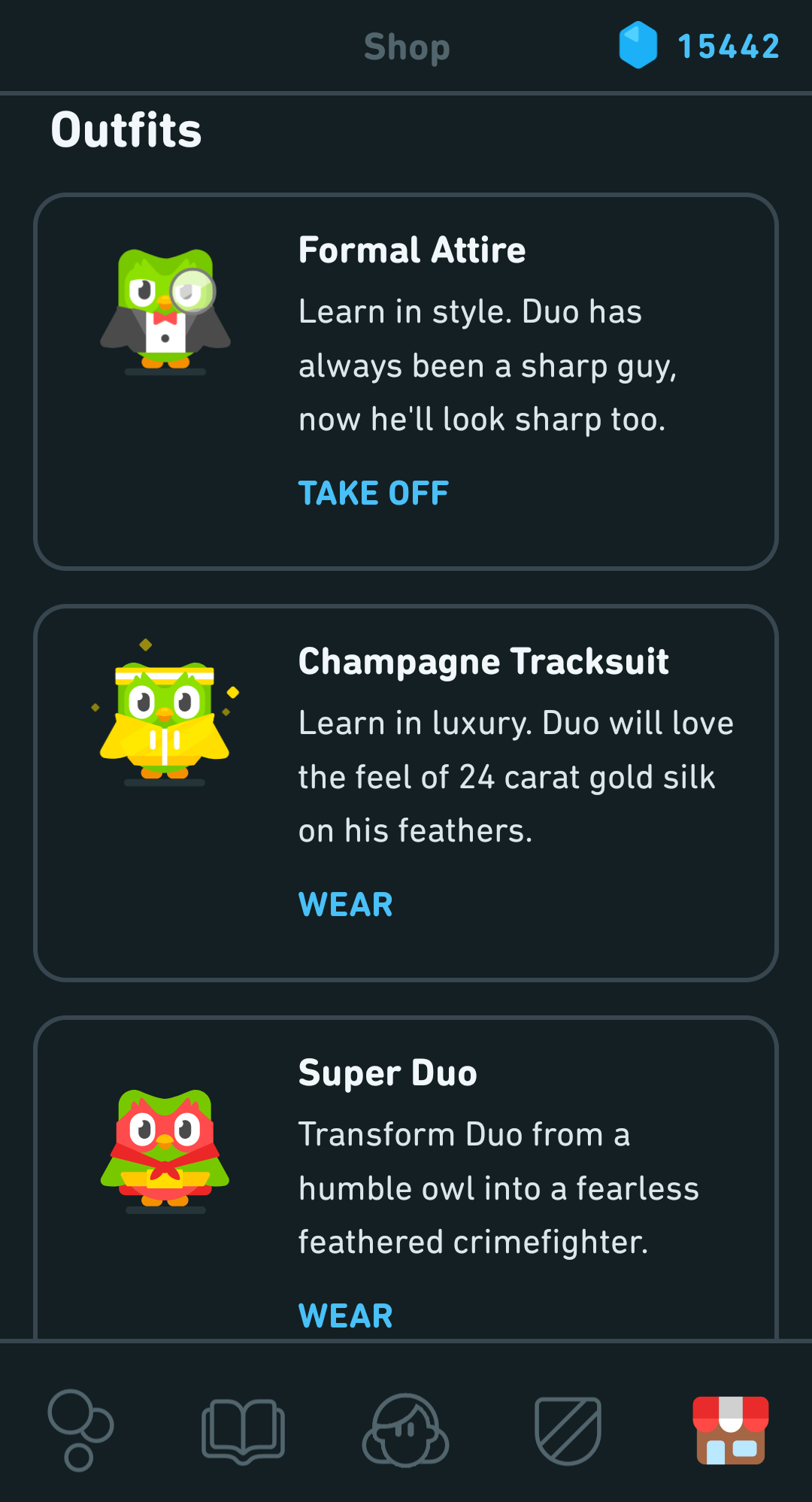Screen dimensions: 812x1502
Task: Wear the Champagne Tracksuit outfit
Action: (345, 904)
